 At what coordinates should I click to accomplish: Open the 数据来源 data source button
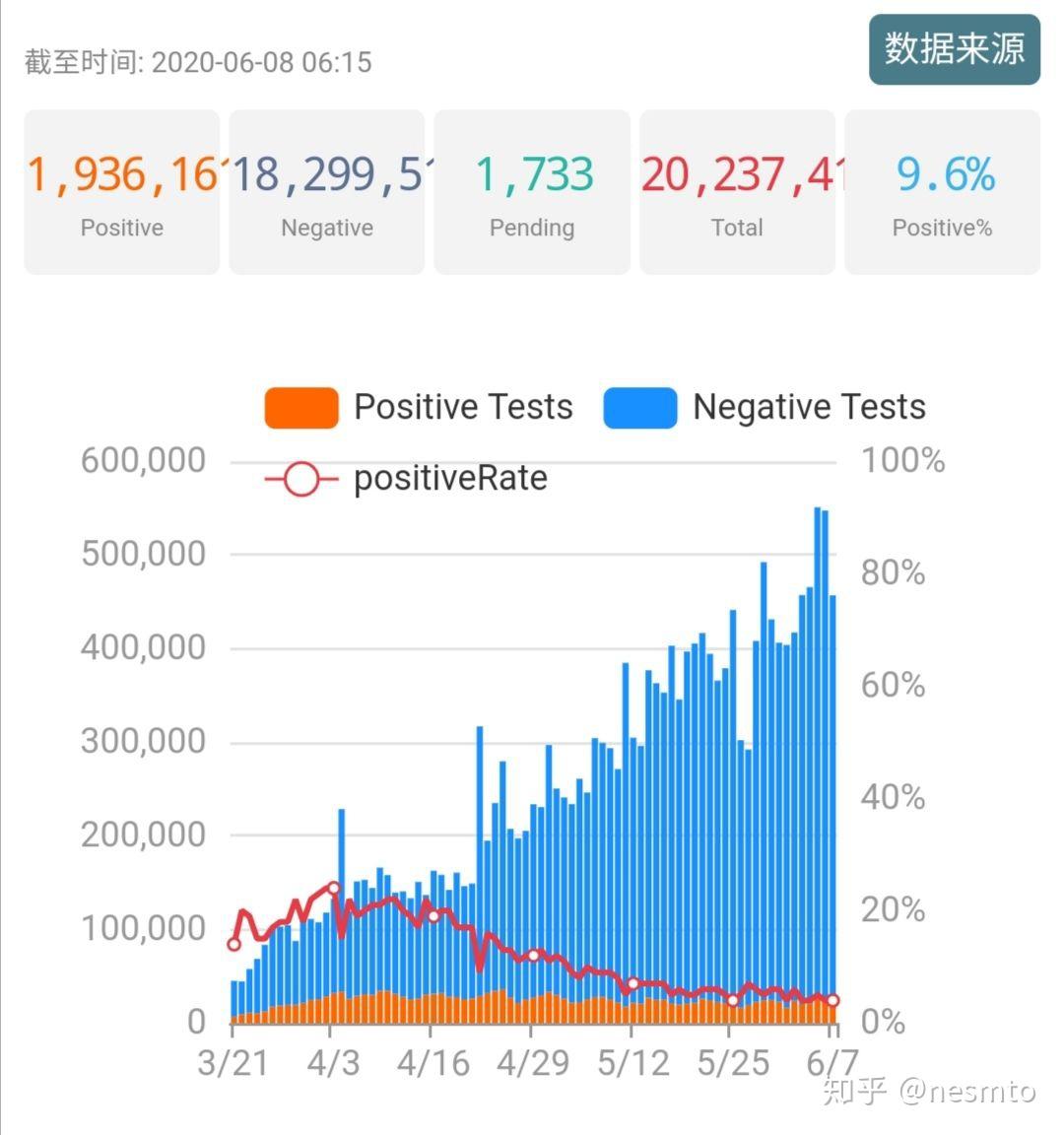coord(954,49)
